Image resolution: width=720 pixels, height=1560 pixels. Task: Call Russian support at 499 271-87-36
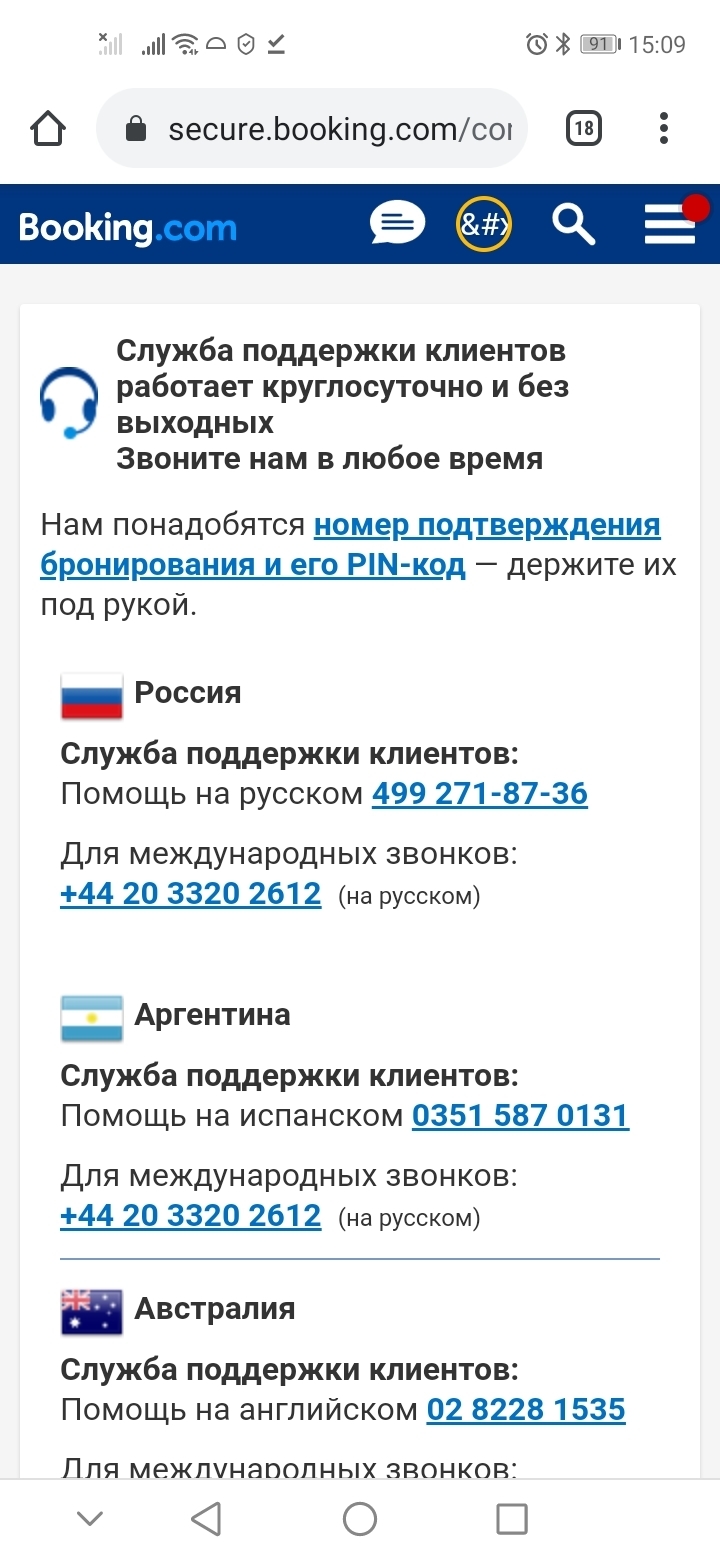[480, 794]
